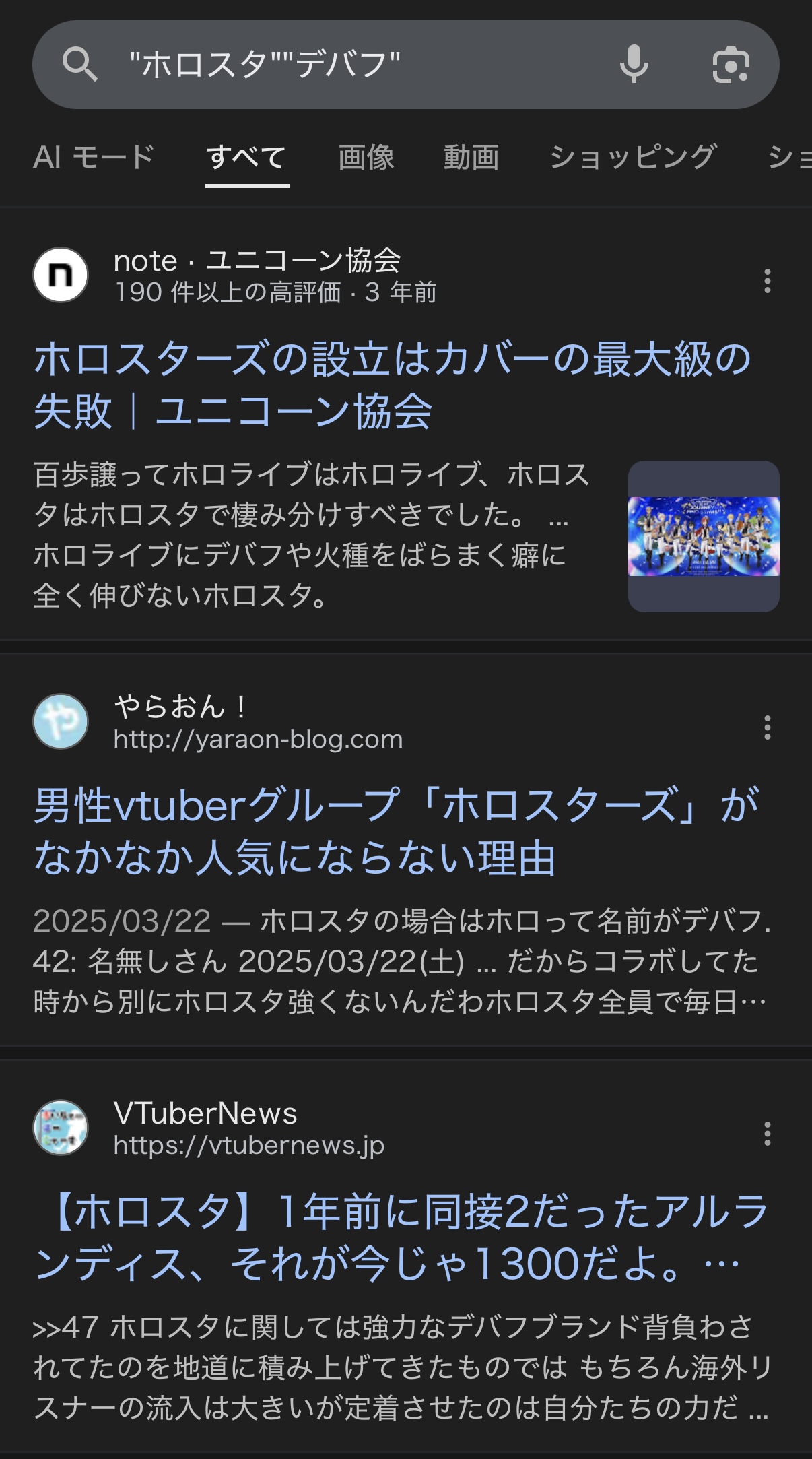Open more options for the VTuberNews result
The height and width of the screenshot is (1459, 812).
click(x=767, y=1134)
